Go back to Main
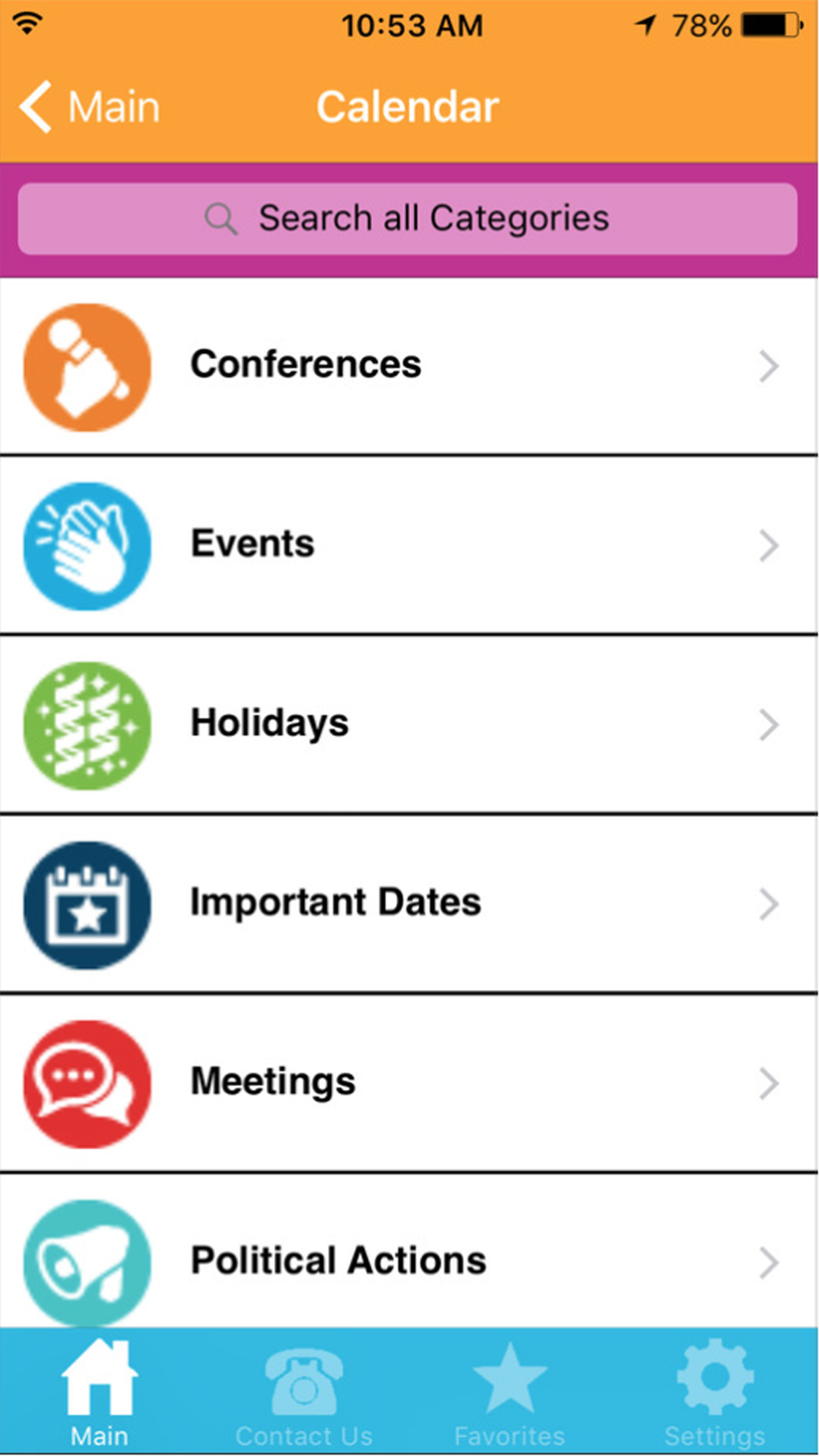Viewport: 819px width, 1456px height. [x=90, y=107]
